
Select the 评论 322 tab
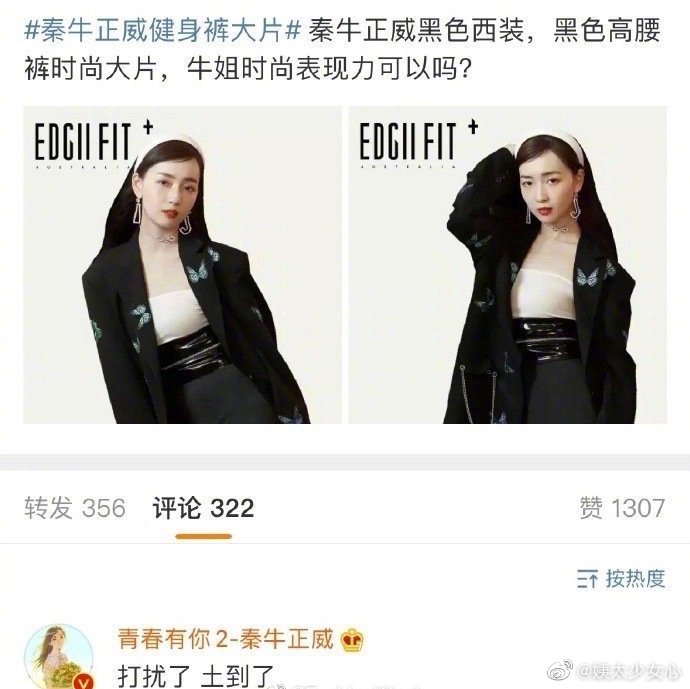(x=203, y=508)
